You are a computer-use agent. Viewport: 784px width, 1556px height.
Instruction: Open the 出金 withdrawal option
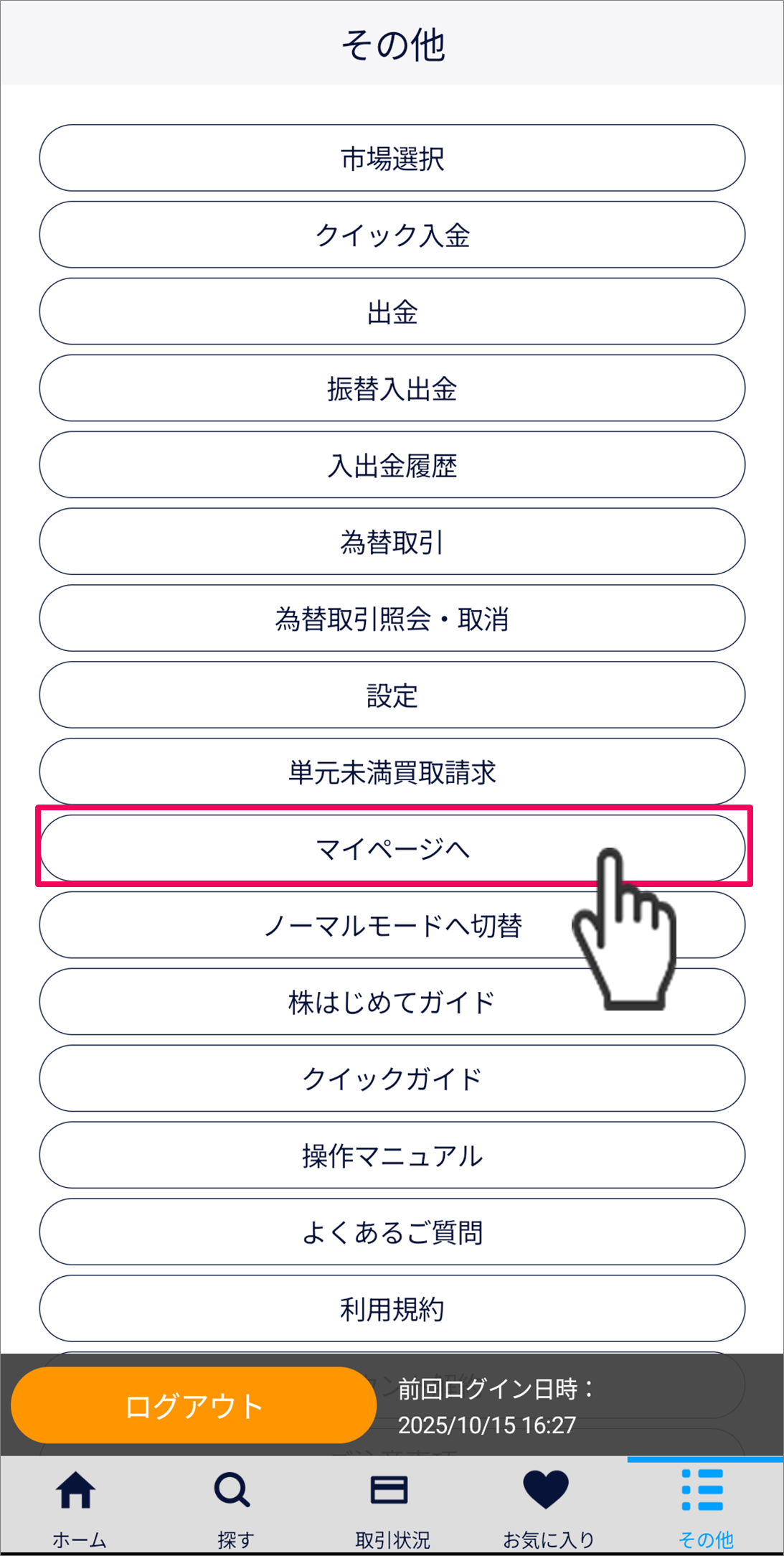(392, 311)
